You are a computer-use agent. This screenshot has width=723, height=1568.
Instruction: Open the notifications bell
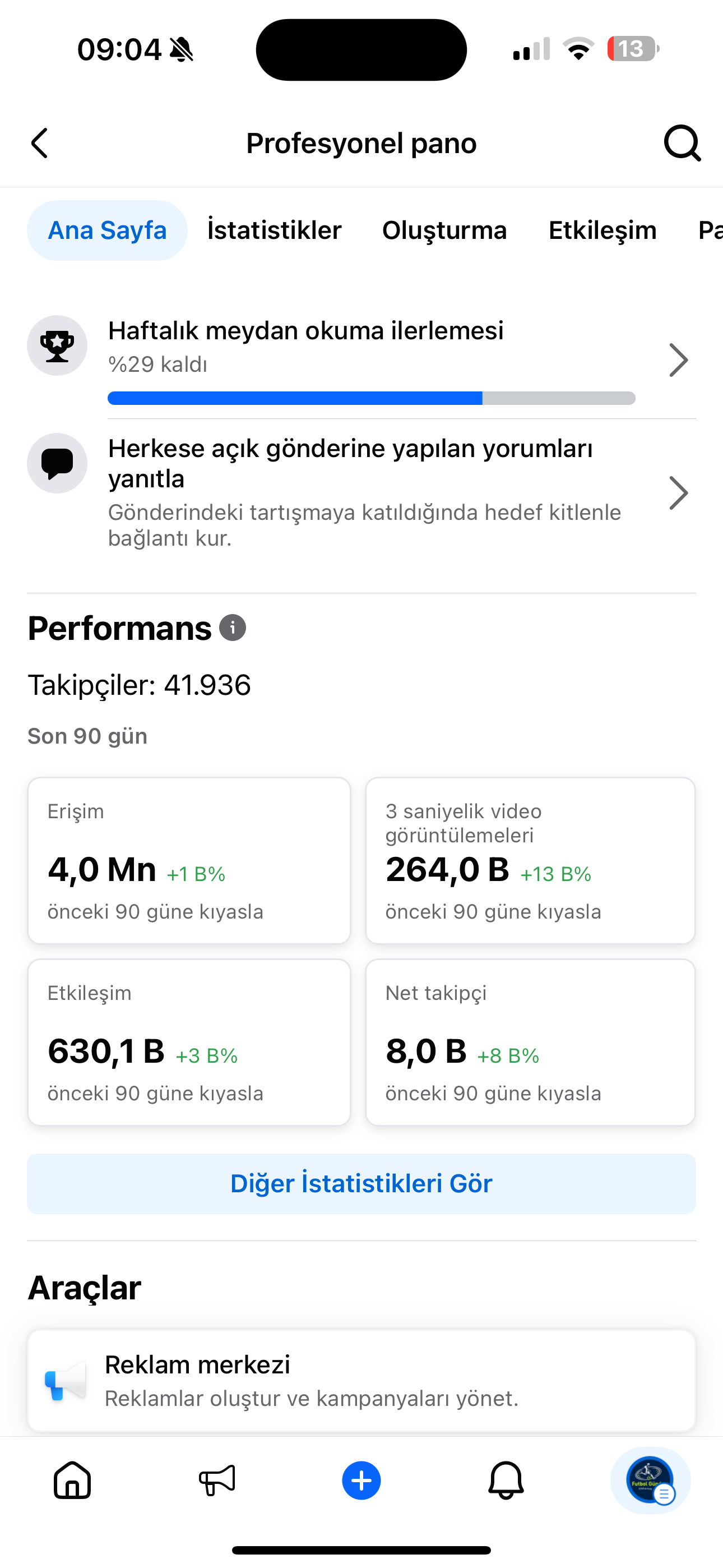506,1481
